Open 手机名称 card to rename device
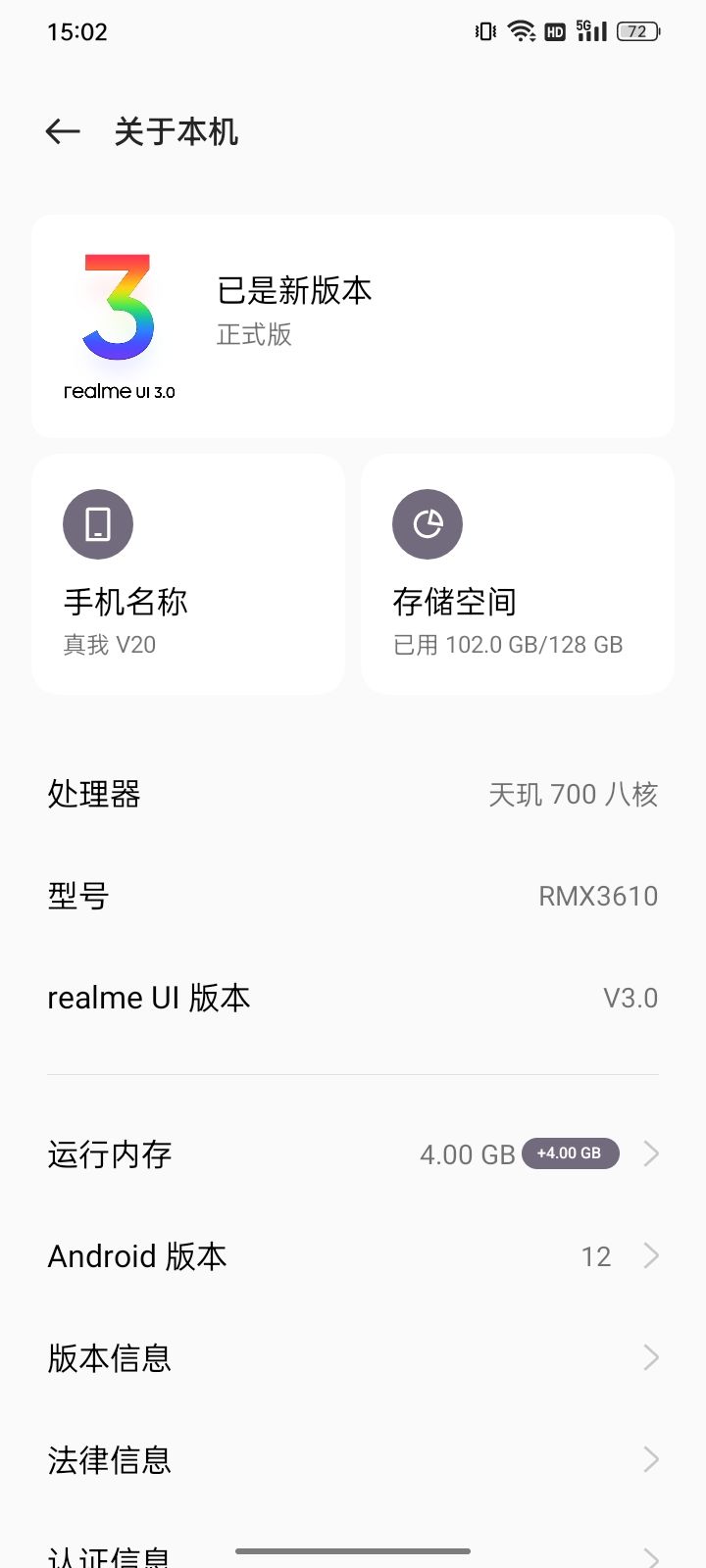Screen dimensions: 706x1568 tap(188, 574)
